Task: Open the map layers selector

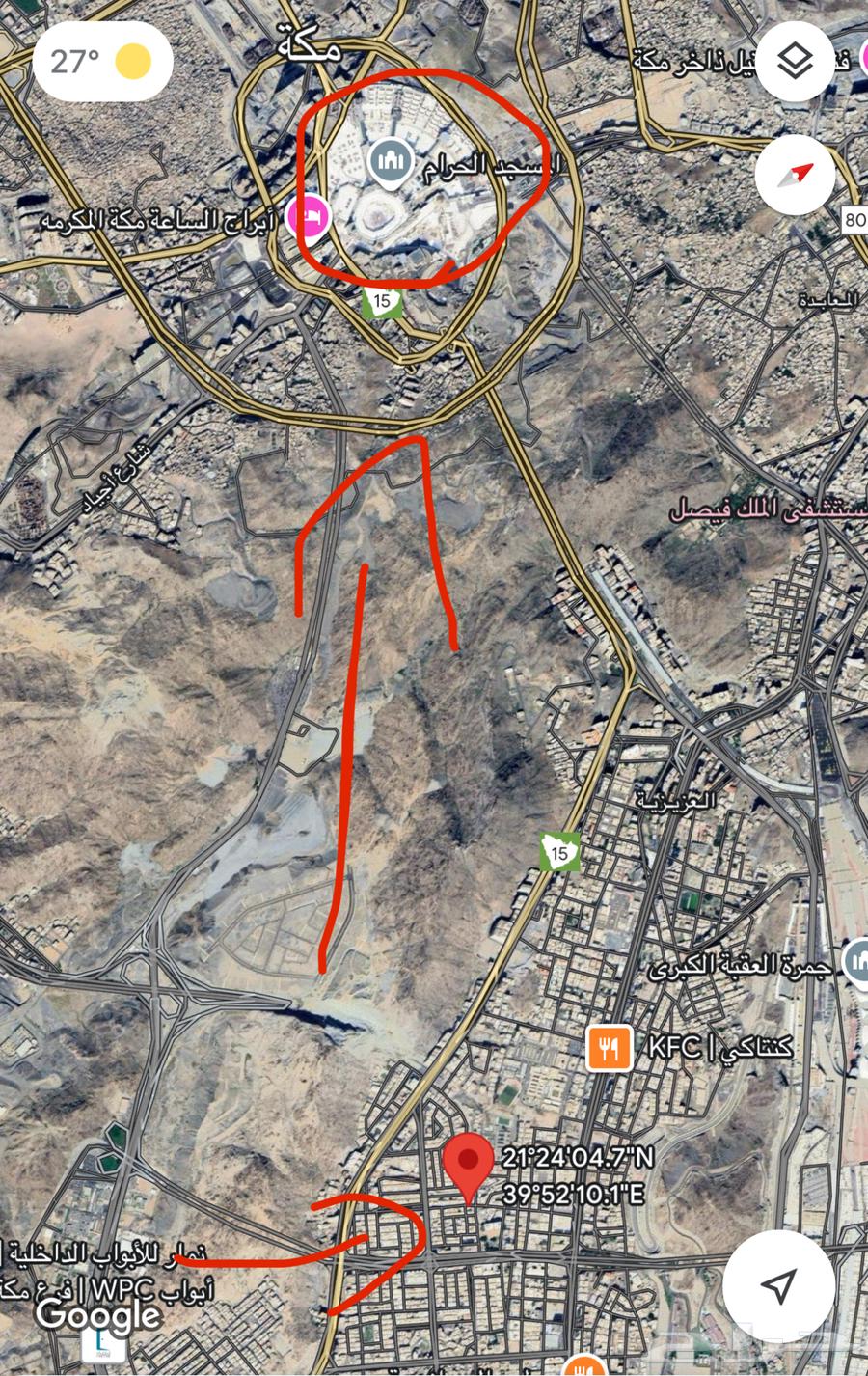Action: point(795,62)
